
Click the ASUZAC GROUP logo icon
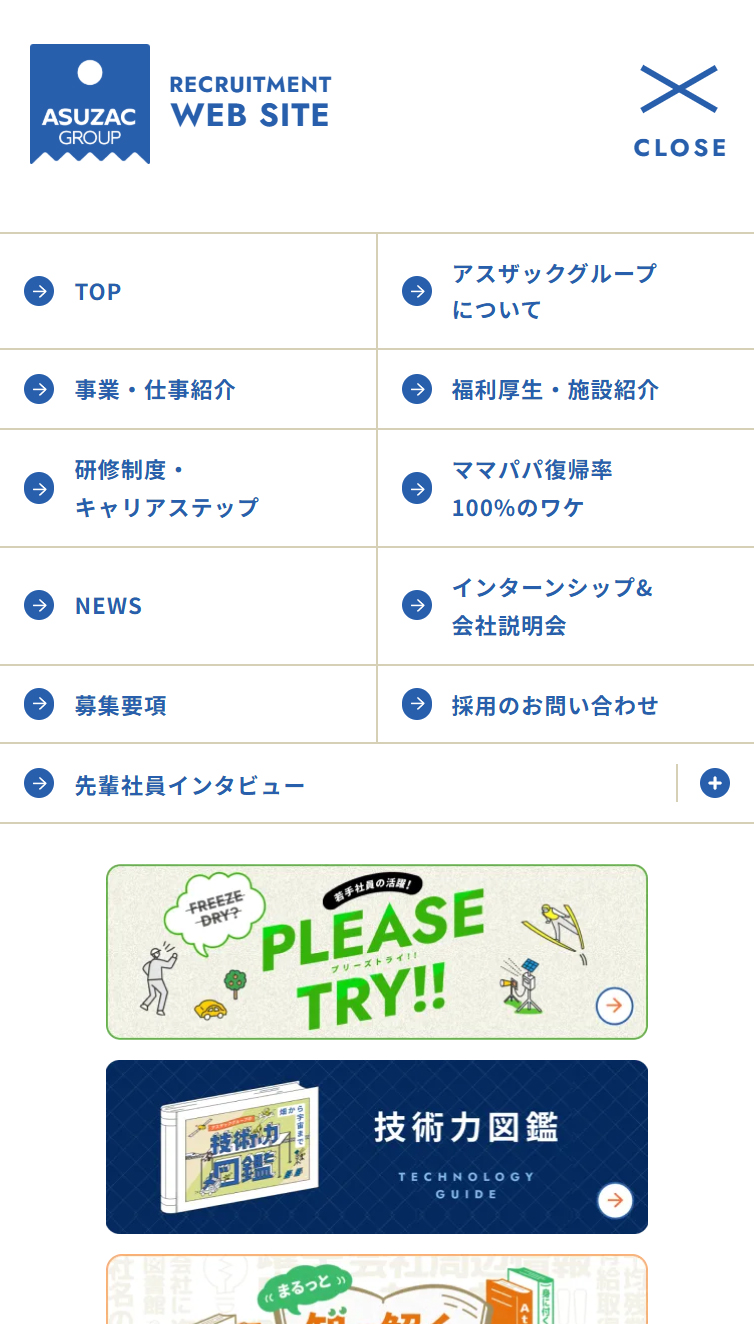coord(90,103)
